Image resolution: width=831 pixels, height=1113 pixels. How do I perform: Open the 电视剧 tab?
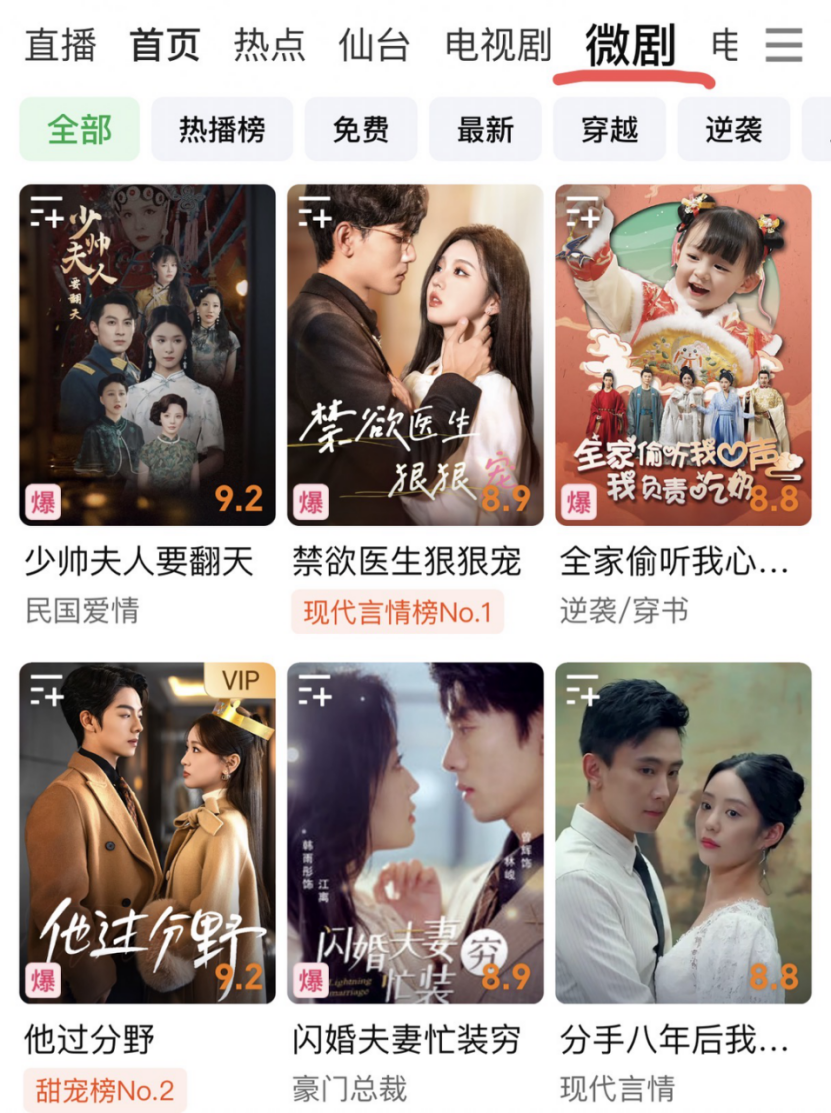[x=498, y=46]
